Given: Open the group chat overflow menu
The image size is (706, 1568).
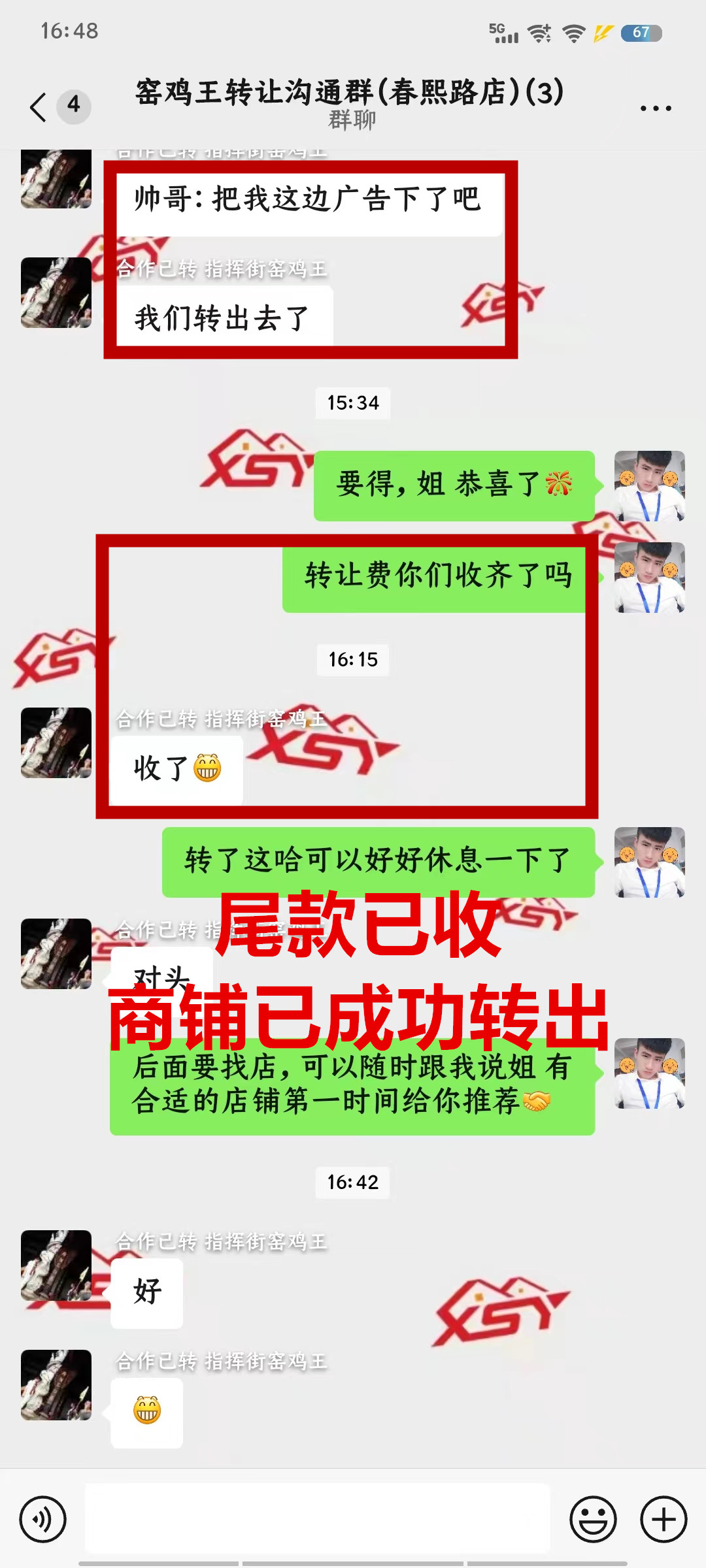Looking at the screenshot, I should coord(656,108).
